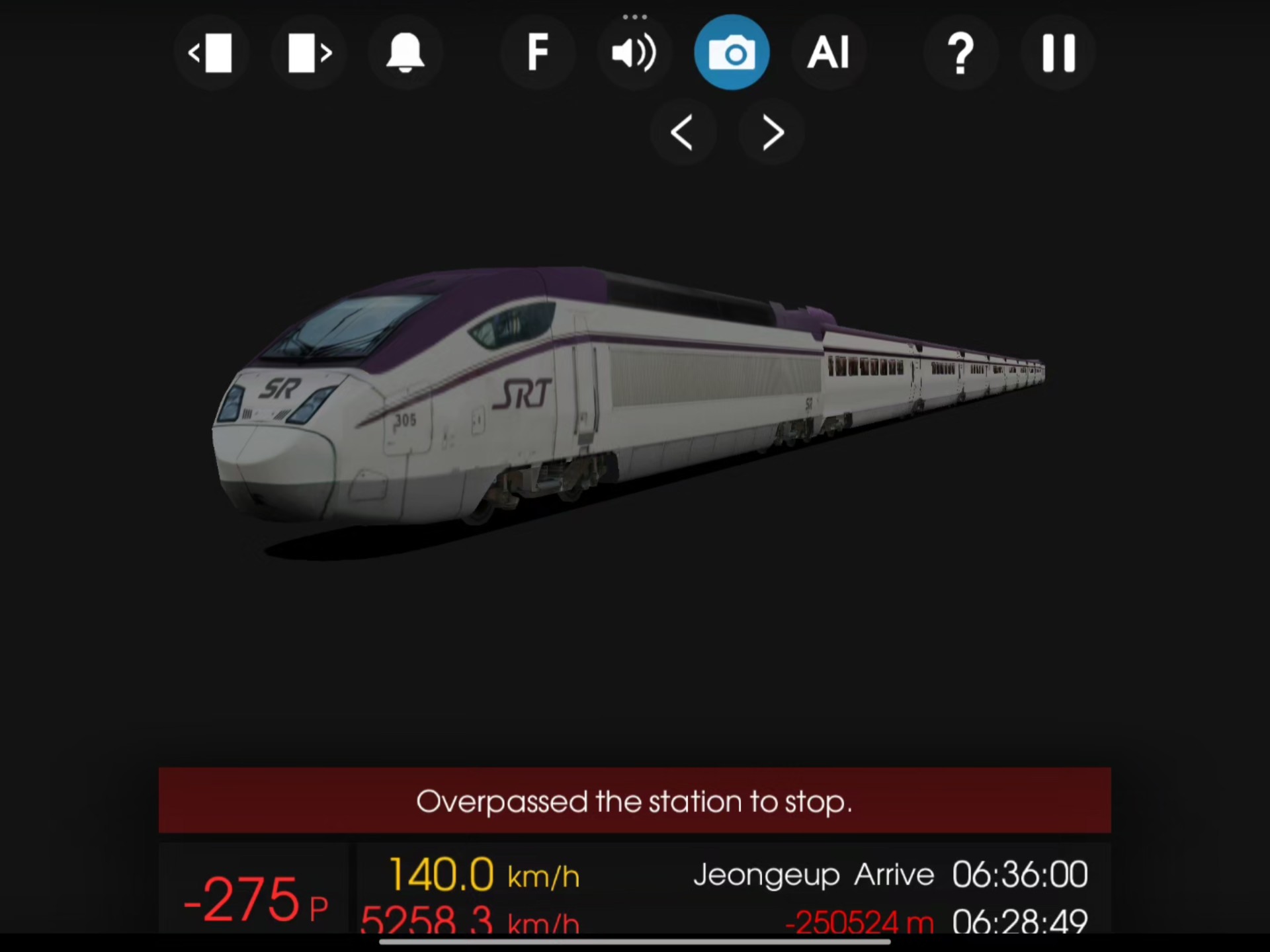Open the help question mark
Viewport: 1270px width, 952px height.
point(960,53)
